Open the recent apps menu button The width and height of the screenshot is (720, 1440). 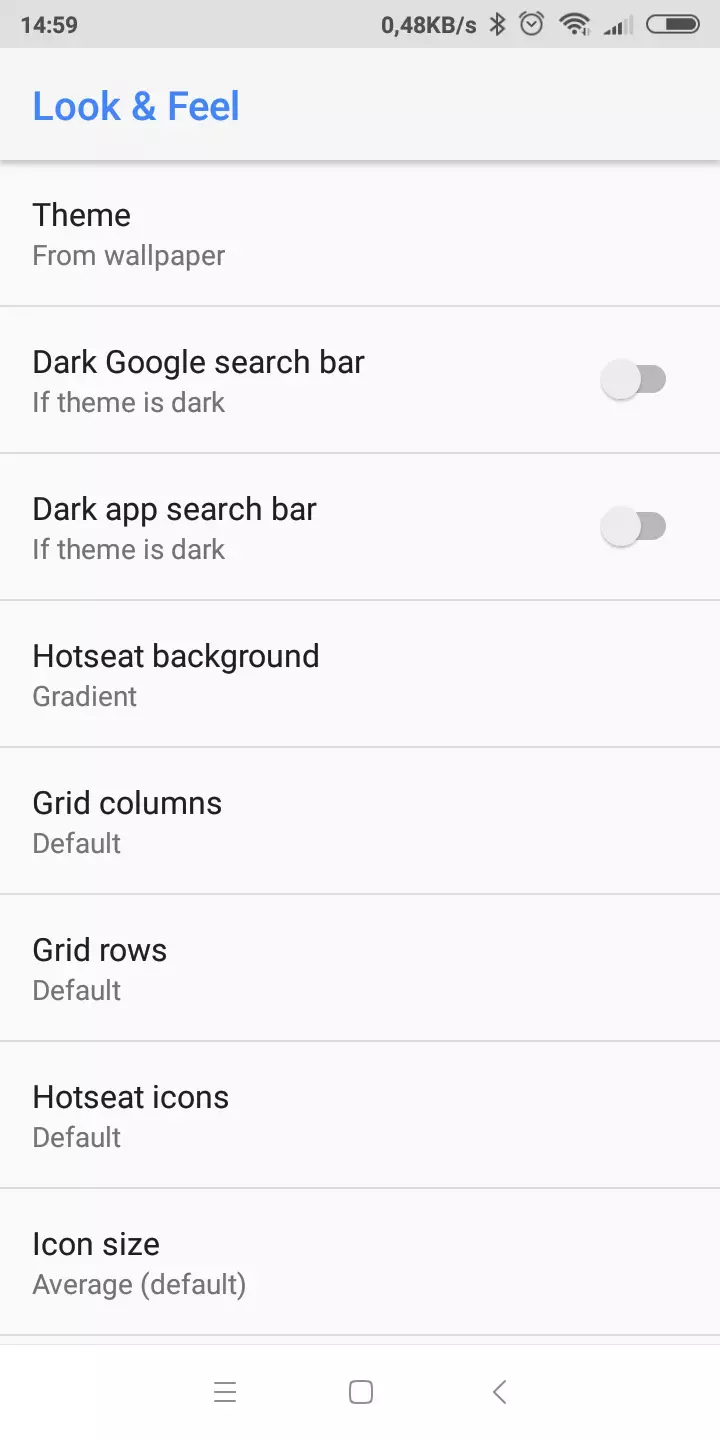tap(225, 1392)
